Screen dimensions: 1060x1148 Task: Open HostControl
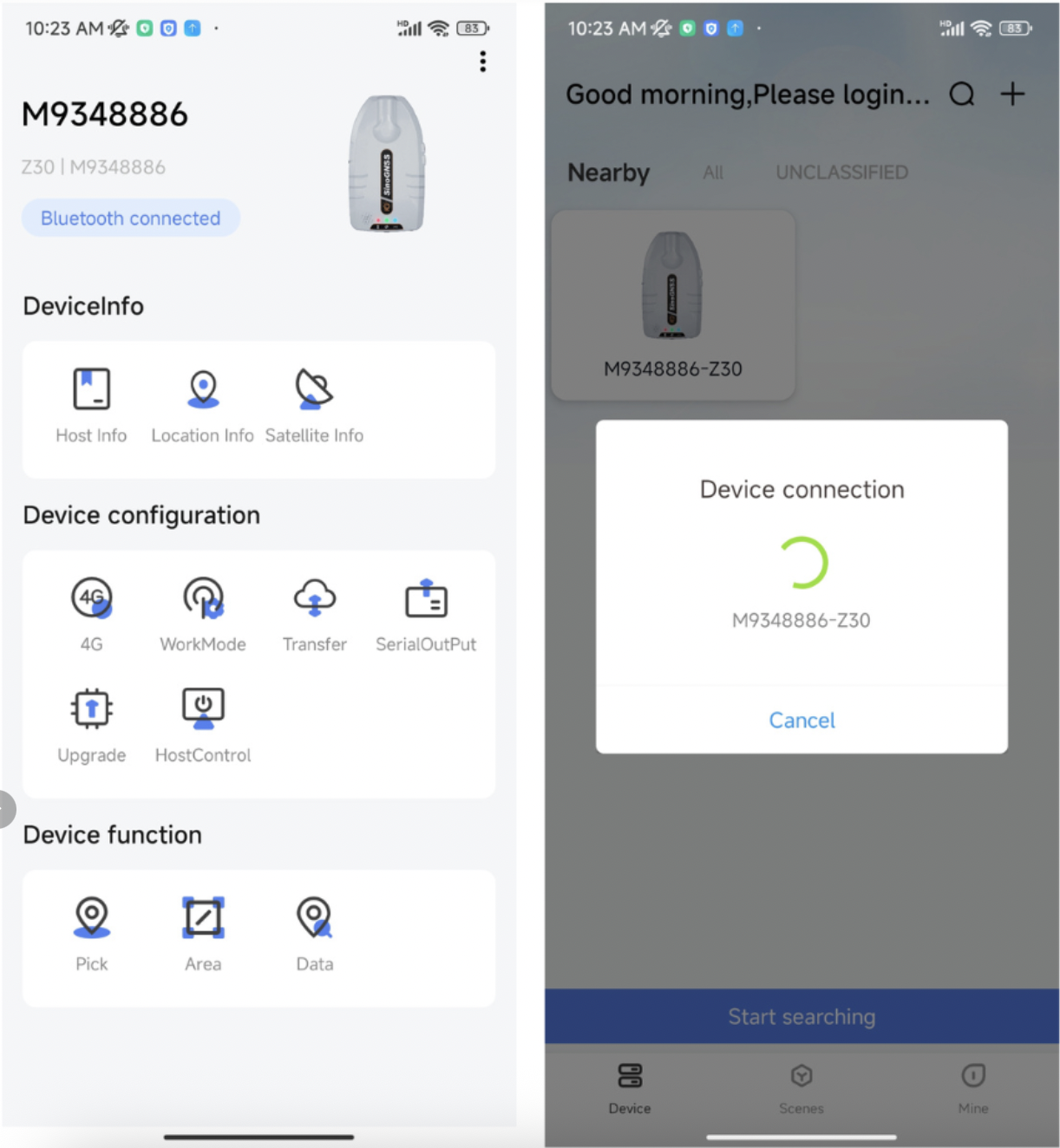tap(203, 724)
